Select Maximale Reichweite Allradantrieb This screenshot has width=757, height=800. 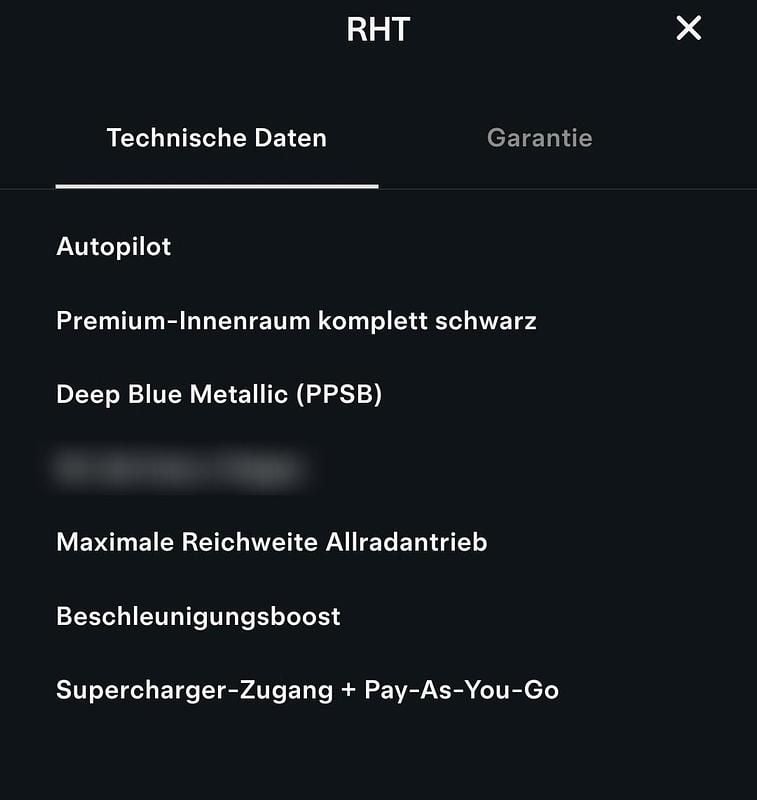[271, 541]
